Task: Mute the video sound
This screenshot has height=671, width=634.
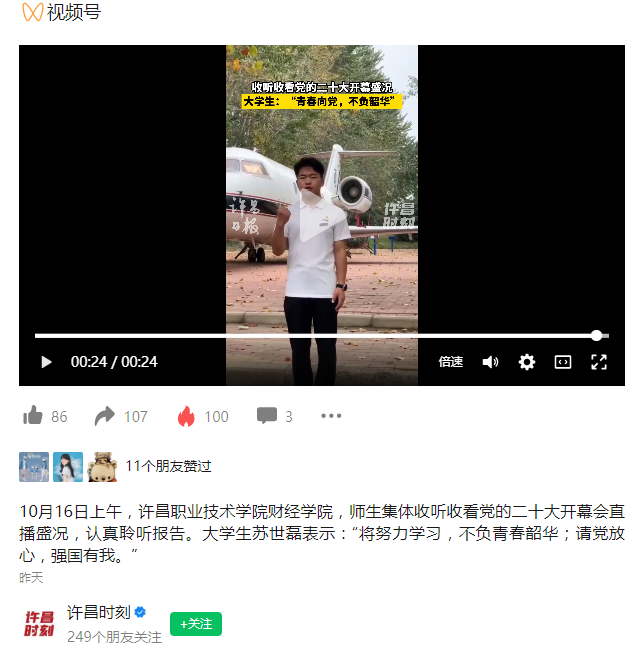Action: coord(490,362)
